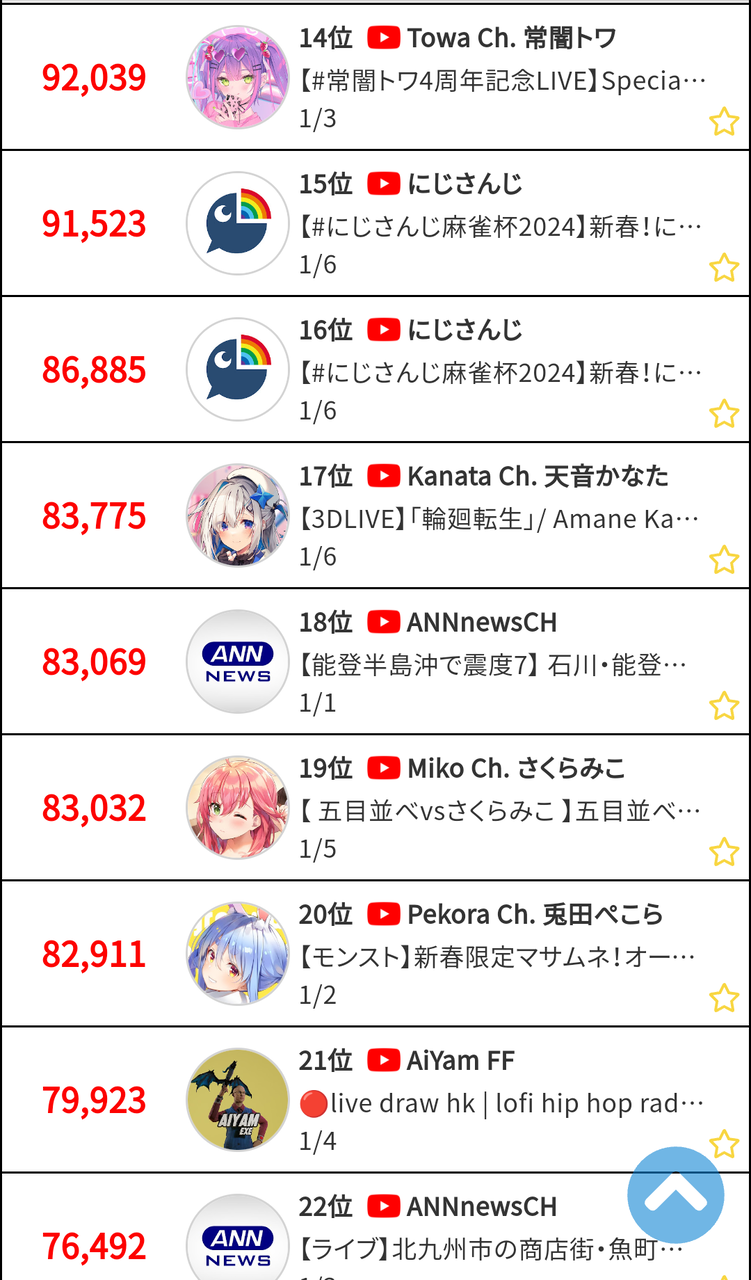Click the view count 92,039 for rank 14
751x1280 pixels.
click(x=93, y=78)
